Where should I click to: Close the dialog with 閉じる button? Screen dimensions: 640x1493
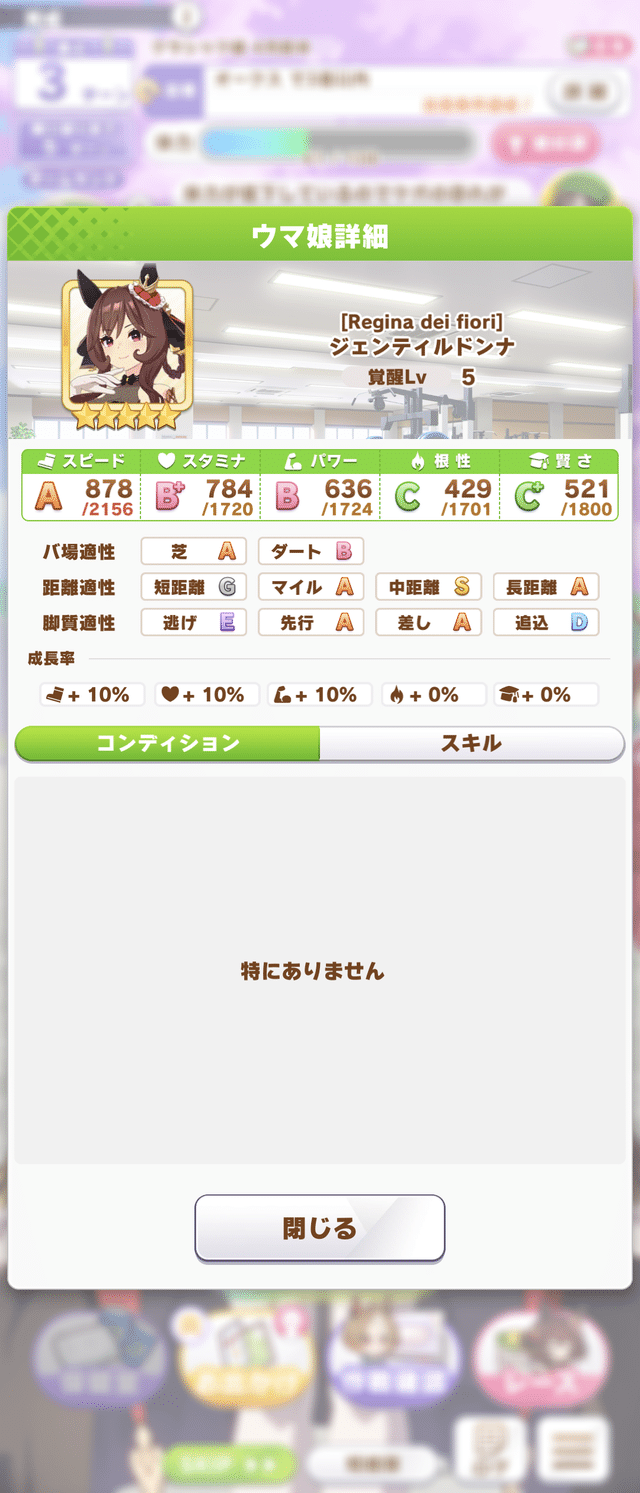[319, 1228]
